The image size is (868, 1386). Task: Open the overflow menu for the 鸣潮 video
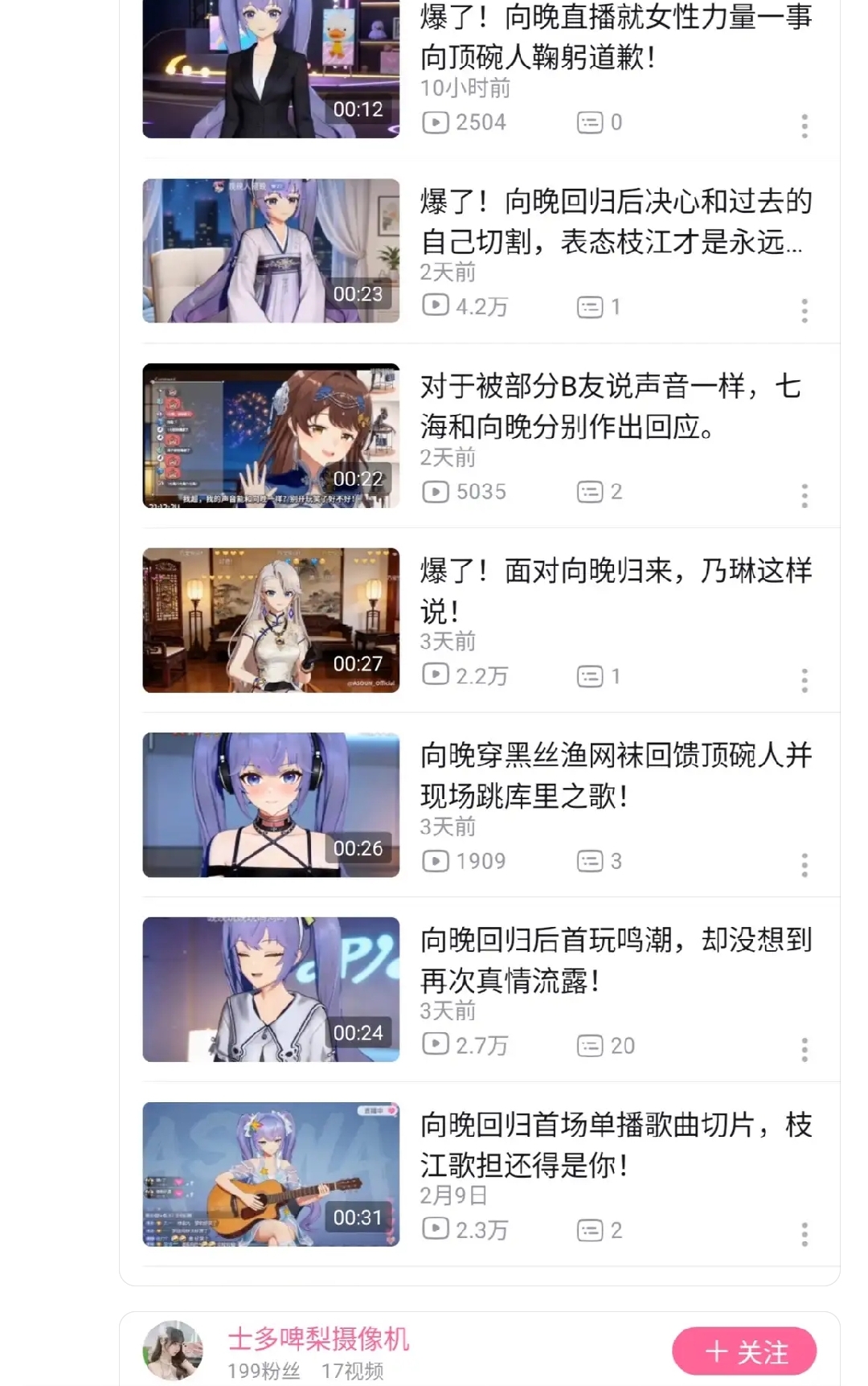(804, 1049)
